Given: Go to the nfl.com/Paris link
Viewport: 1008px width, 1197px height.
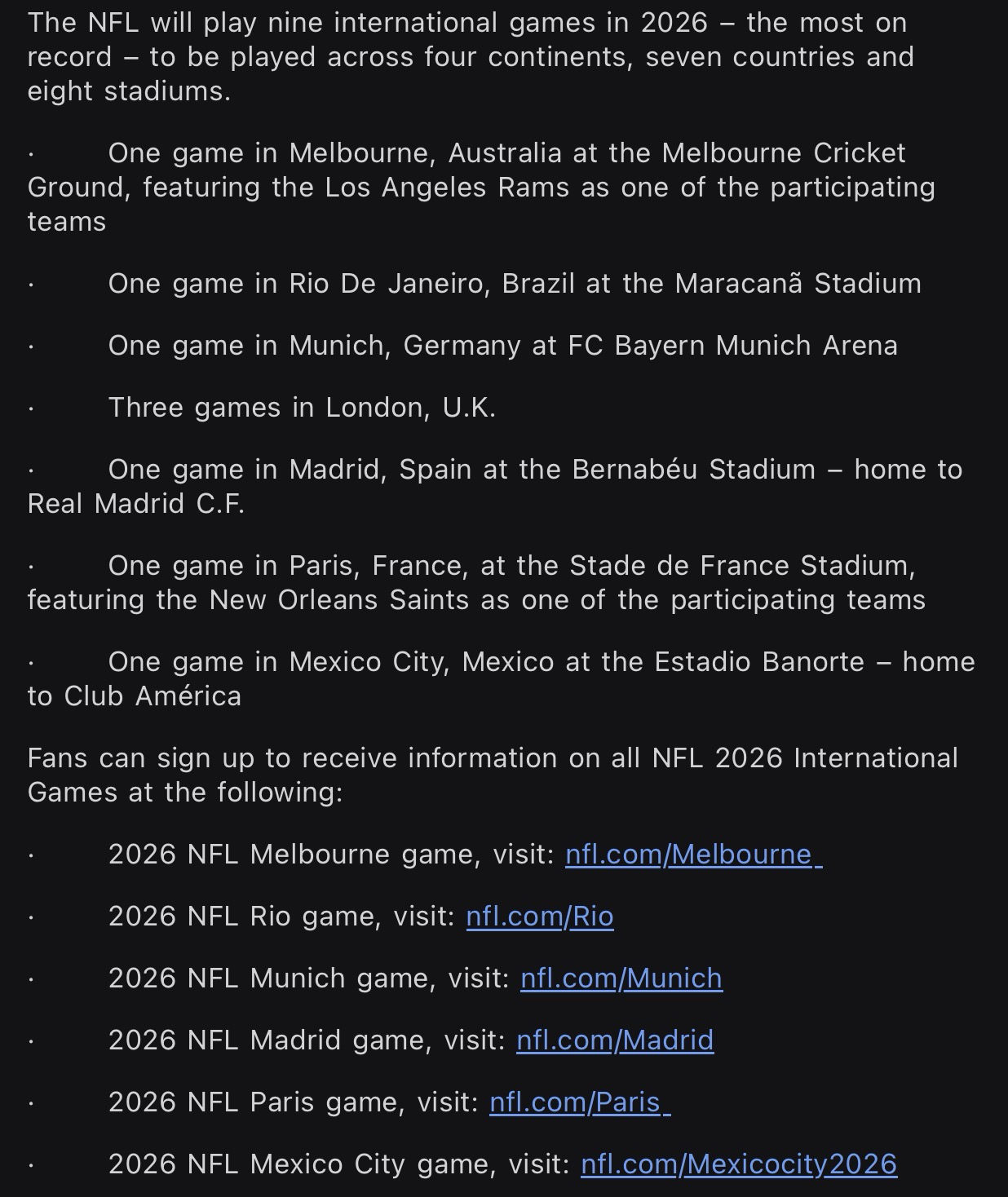Looking at the screenshot, I should coord(578,1102).
